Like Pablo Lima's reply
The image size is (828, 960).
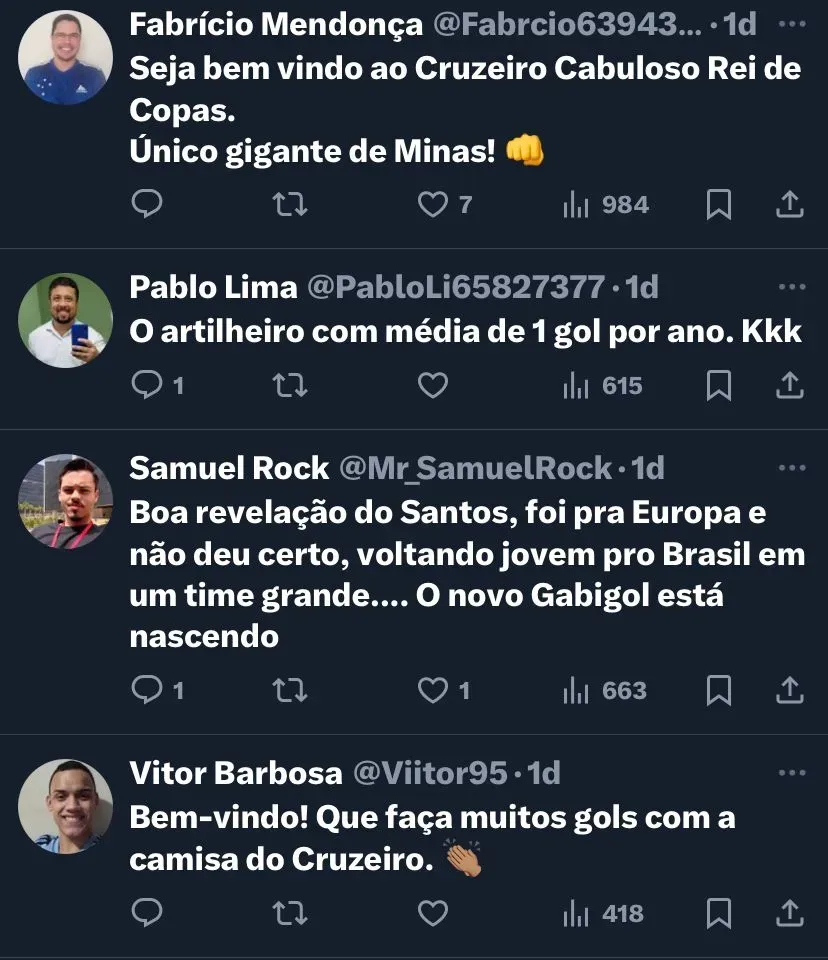click(x=433, y=386)
